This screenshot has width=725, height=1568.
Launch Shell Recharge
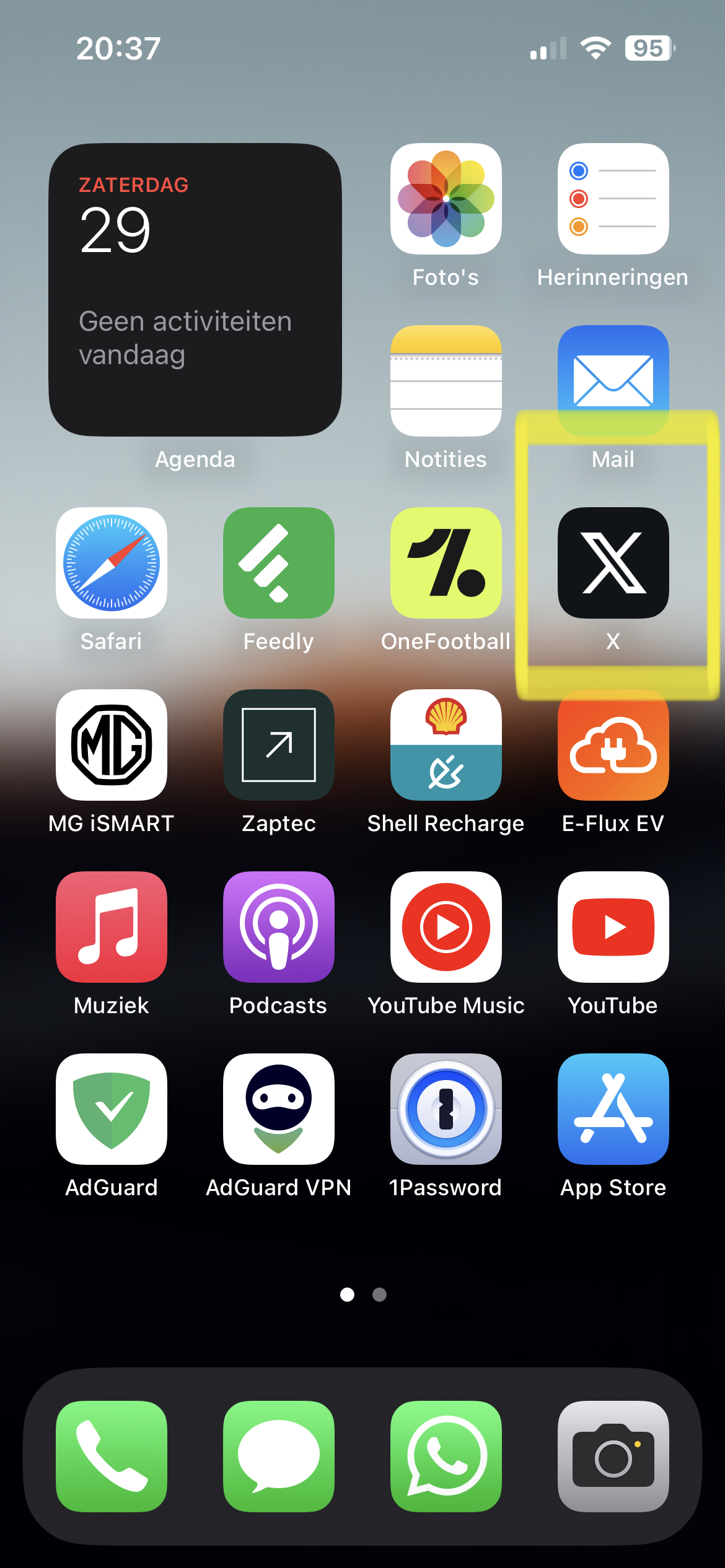point(446,745)
